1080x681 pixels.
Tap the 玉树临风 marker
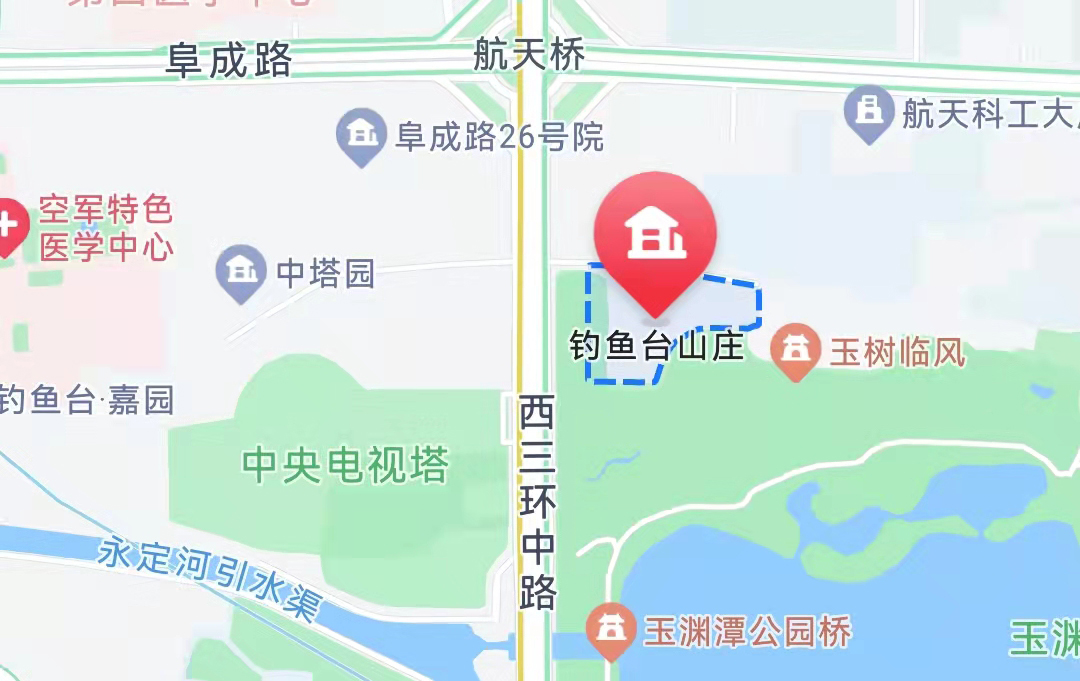click(796, 350)
